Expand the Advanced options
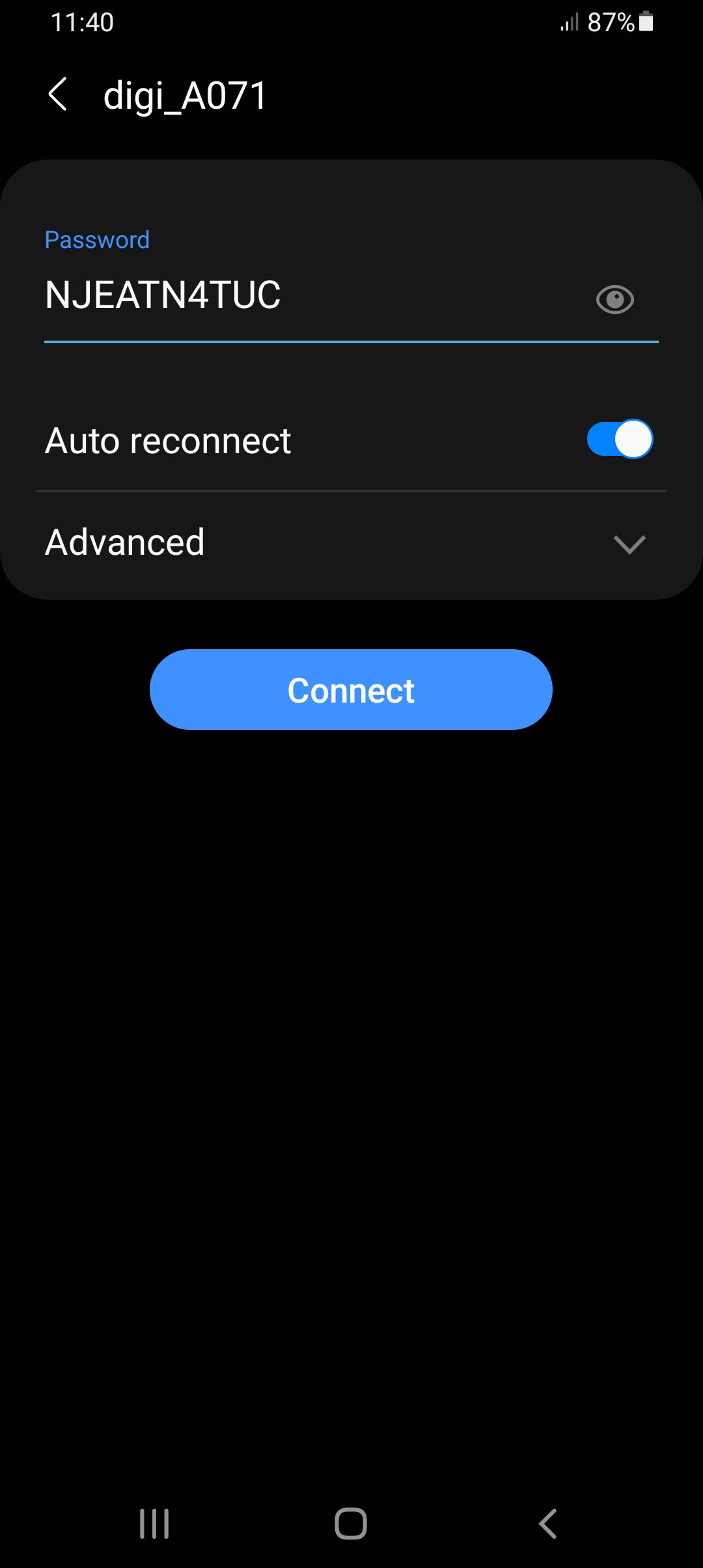 [629, 543]
